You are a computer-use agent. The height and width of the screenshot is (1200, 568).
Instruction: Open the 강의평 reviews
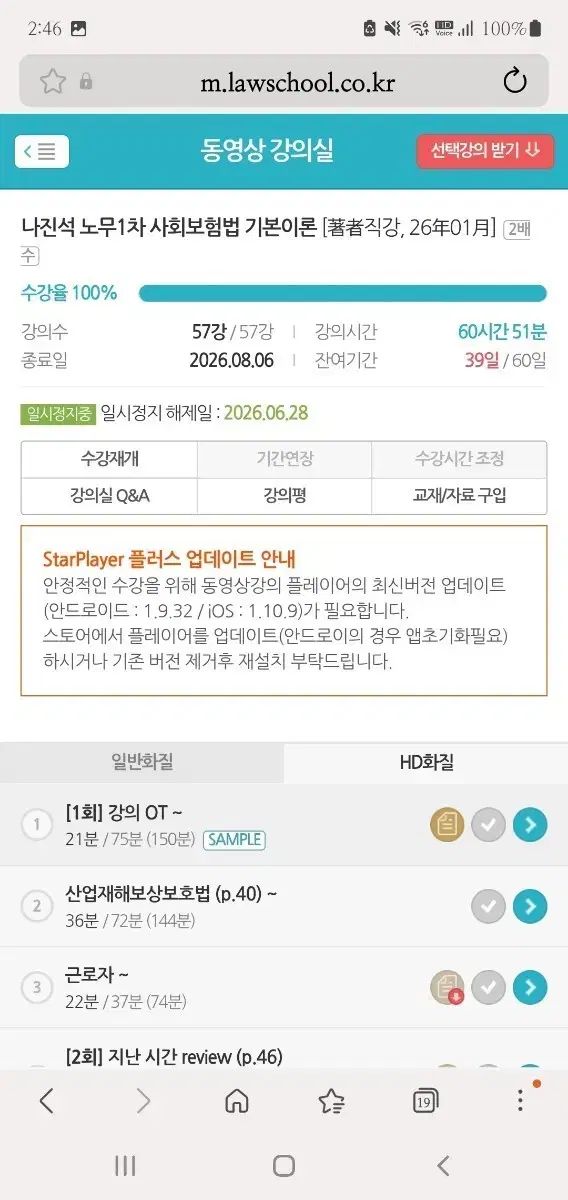(284, 495)
